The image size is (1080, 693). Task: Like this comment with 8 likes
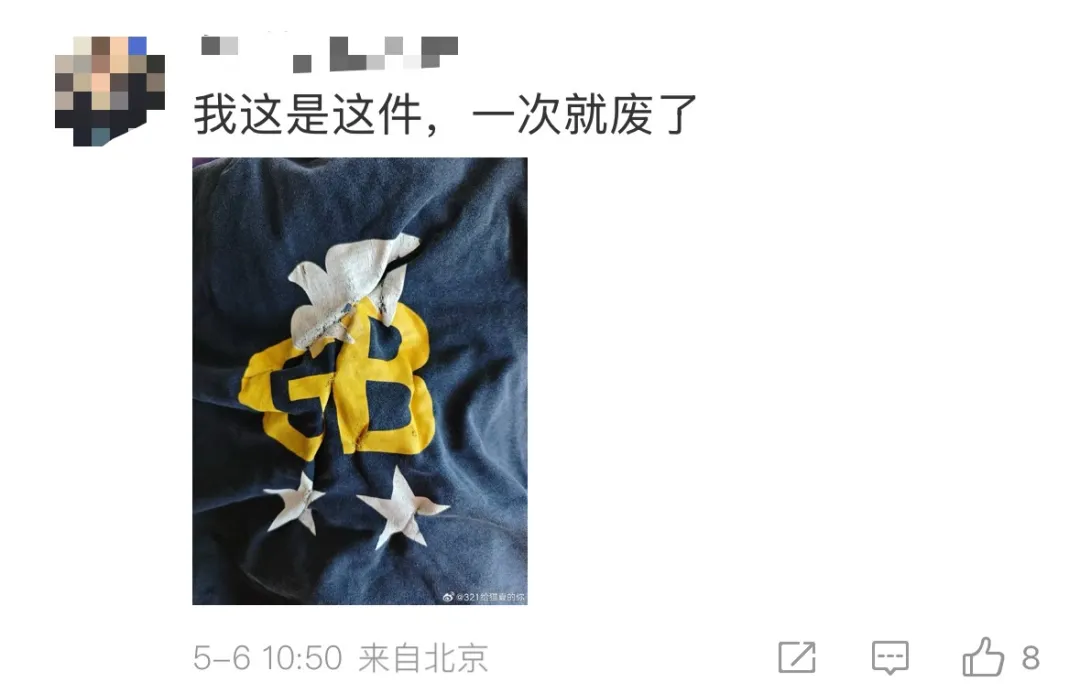tap(984, 657)
